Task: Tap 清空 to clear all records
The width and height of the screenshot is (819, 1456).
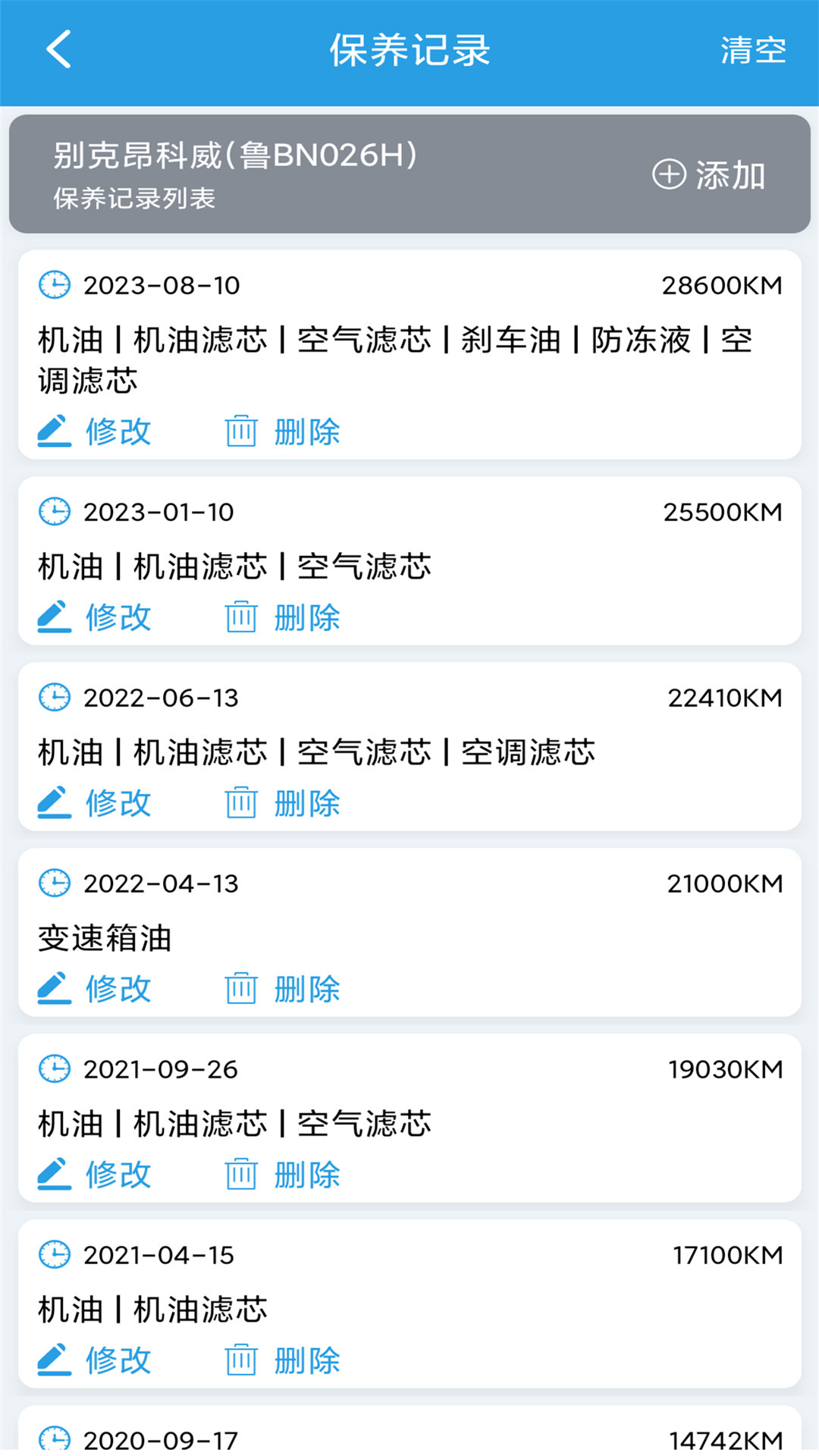Action: click(x=753, y=48)
